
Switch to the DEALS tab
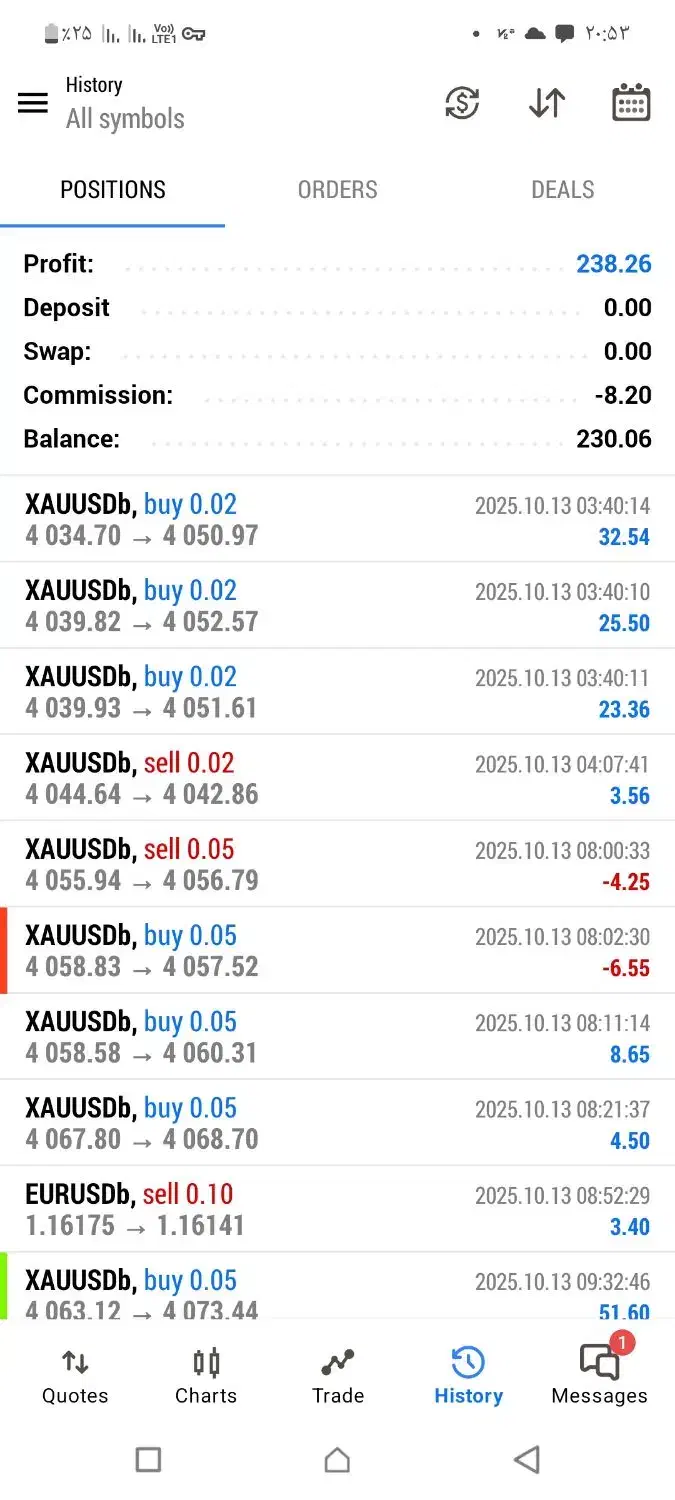[x=562, y=190]
